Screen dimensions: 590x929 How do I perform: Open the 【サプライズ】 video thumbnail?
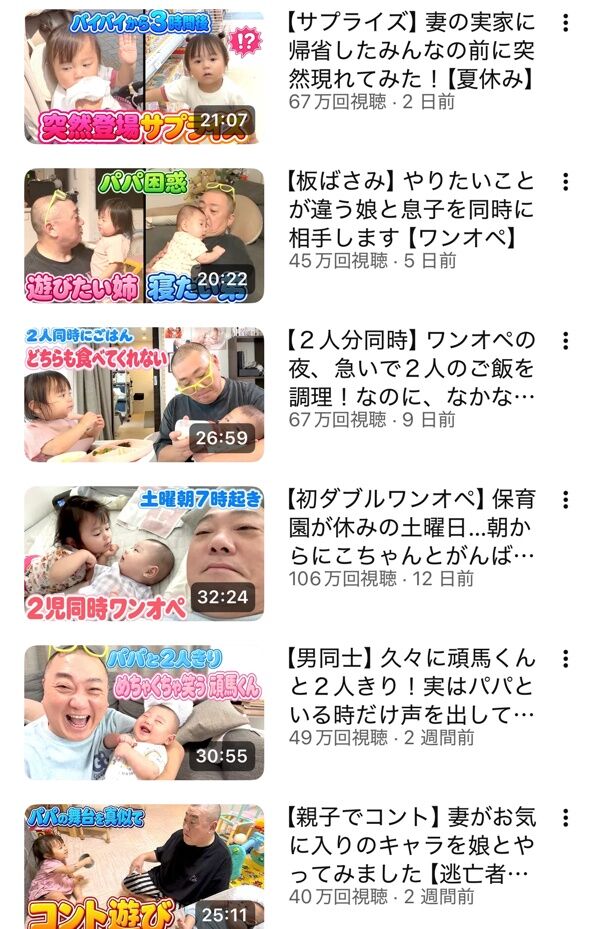pos(144,76)
